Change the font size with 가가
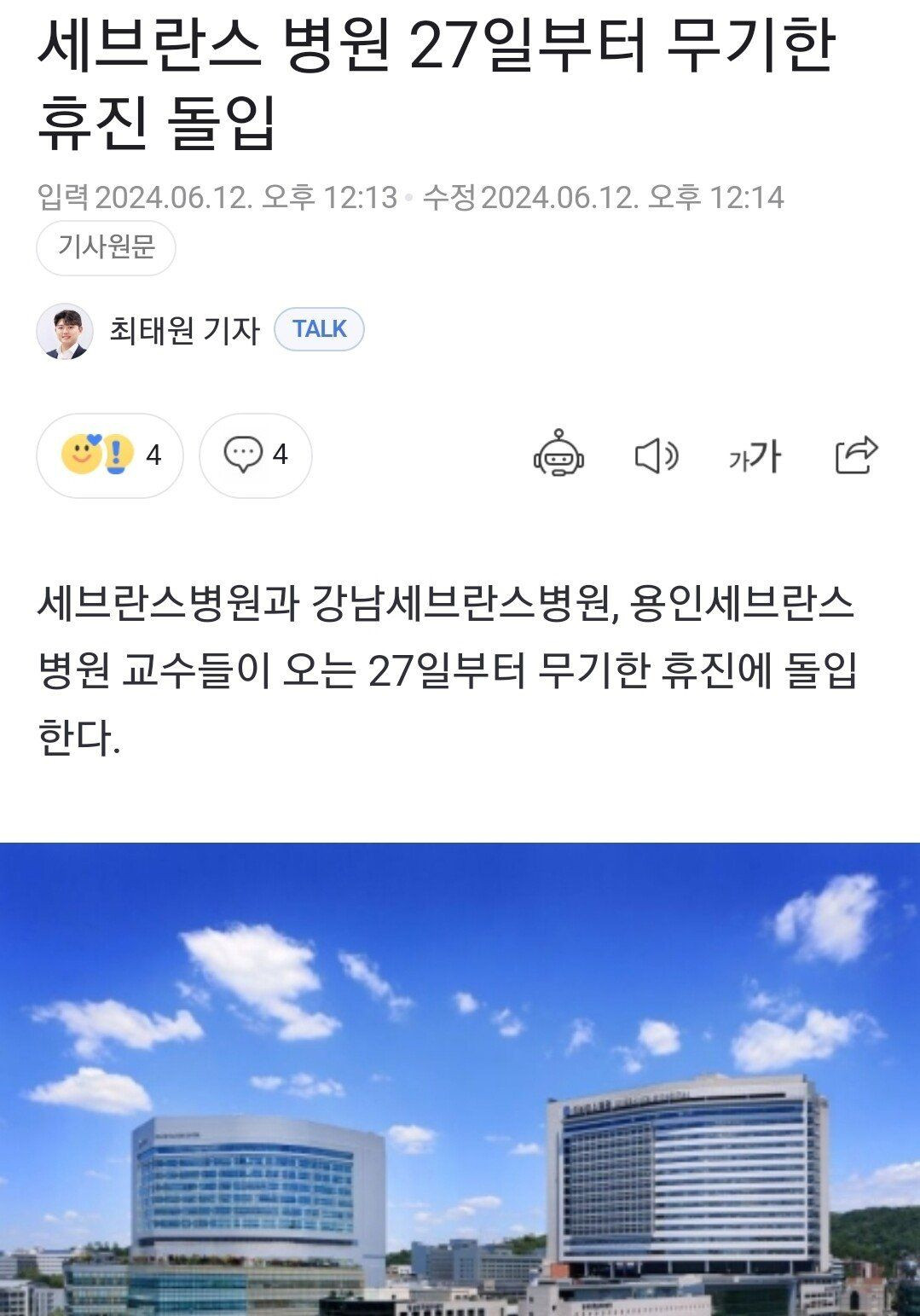The image size is (920, 1316). pyautogui.click(x=755, y=456)
